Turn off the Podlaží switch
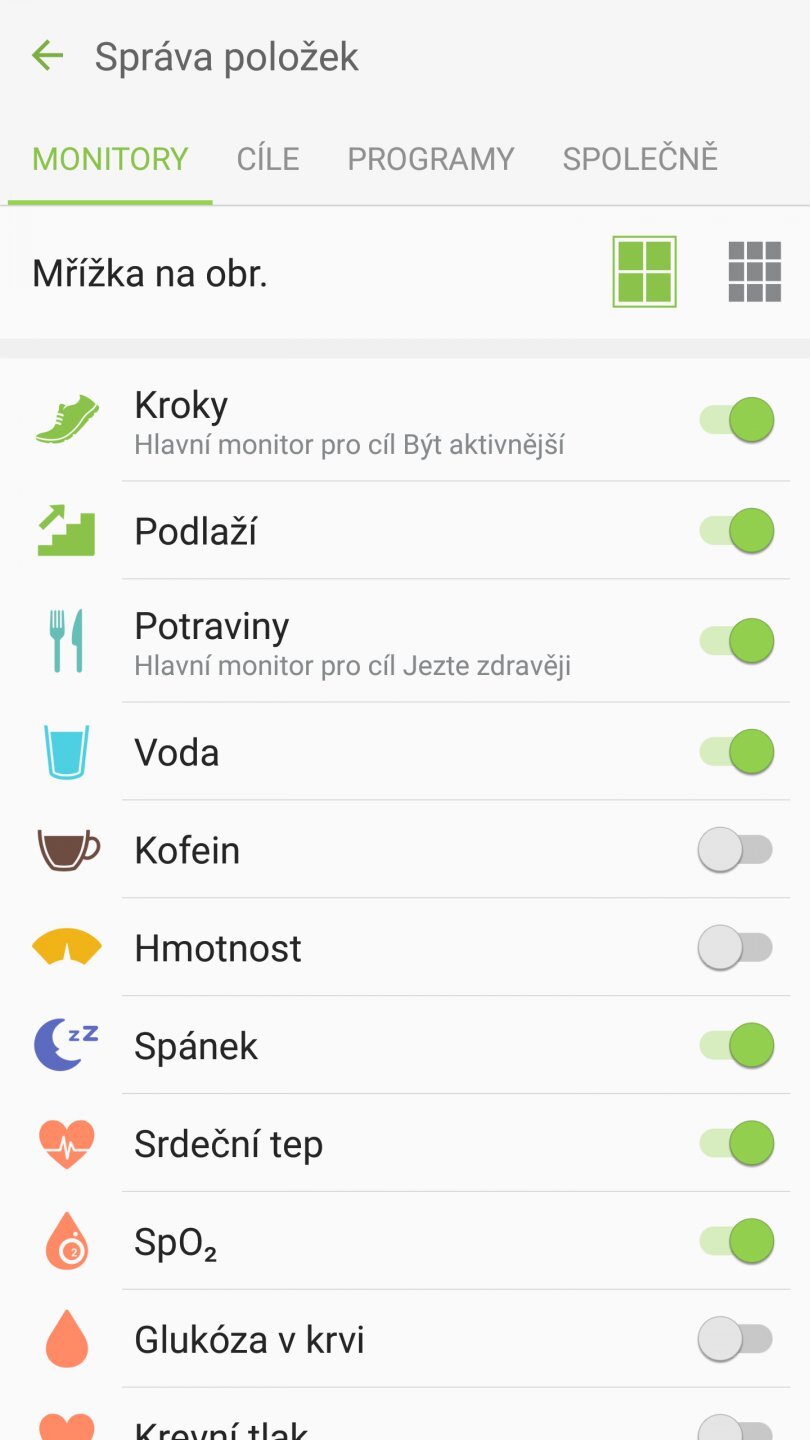 (x=736, y=530)
